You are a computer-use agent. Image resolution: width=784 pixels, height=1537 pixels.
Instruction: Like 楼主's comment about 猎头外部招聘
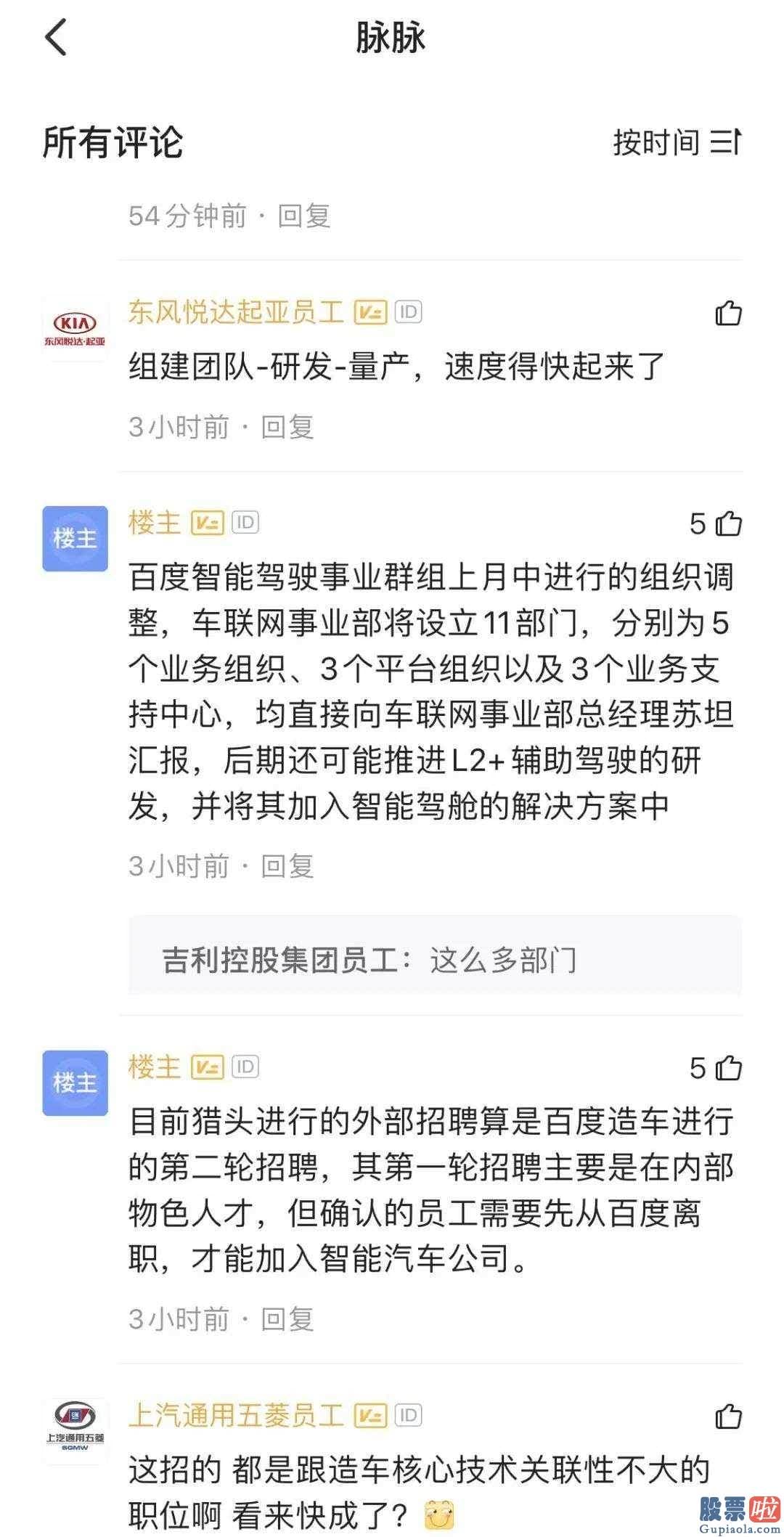[716, 1068]
